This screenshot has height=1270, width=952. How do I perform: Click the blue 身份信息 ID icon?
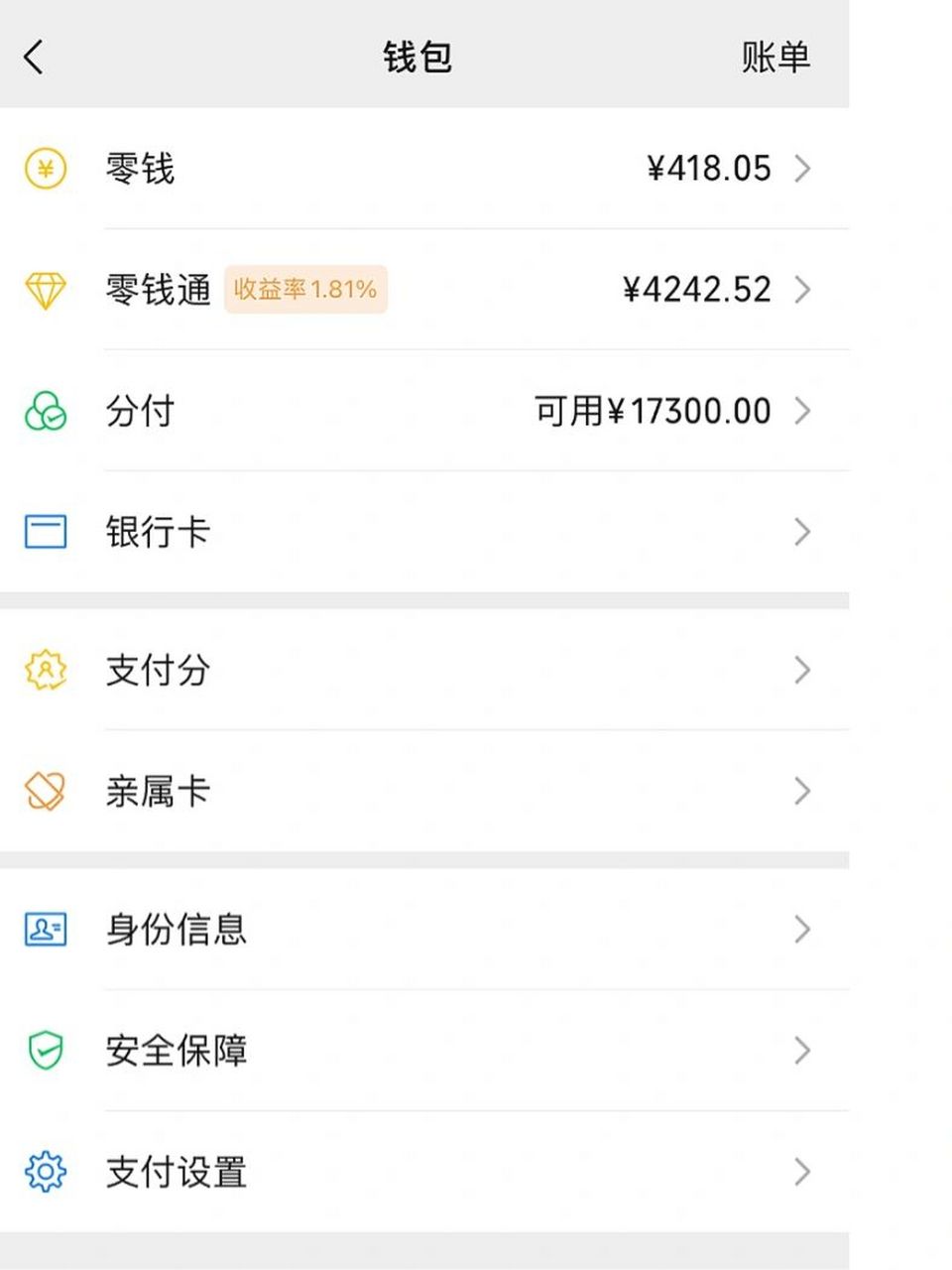44,930
